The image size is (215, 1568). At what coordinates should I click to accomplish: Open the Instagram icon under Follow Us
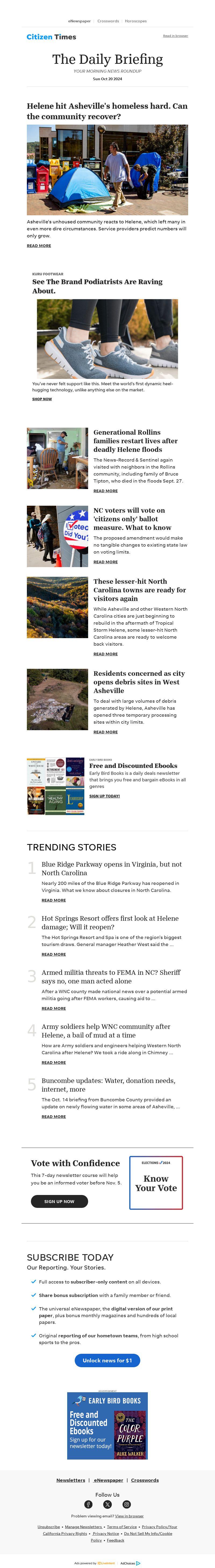point(126,1504)
